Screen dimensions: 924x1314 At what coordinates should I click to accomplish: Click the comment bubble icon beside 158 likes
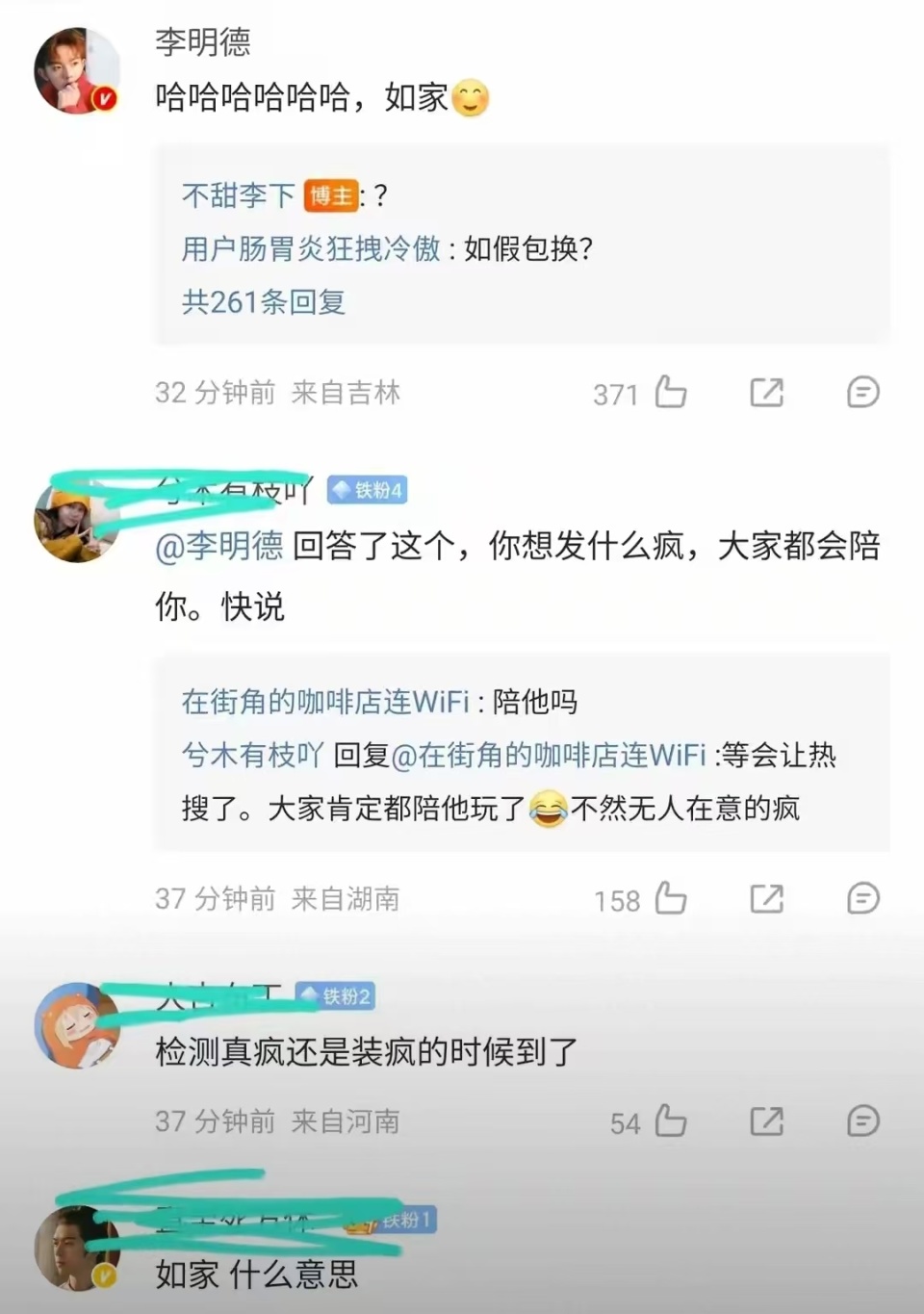point(862,899)
